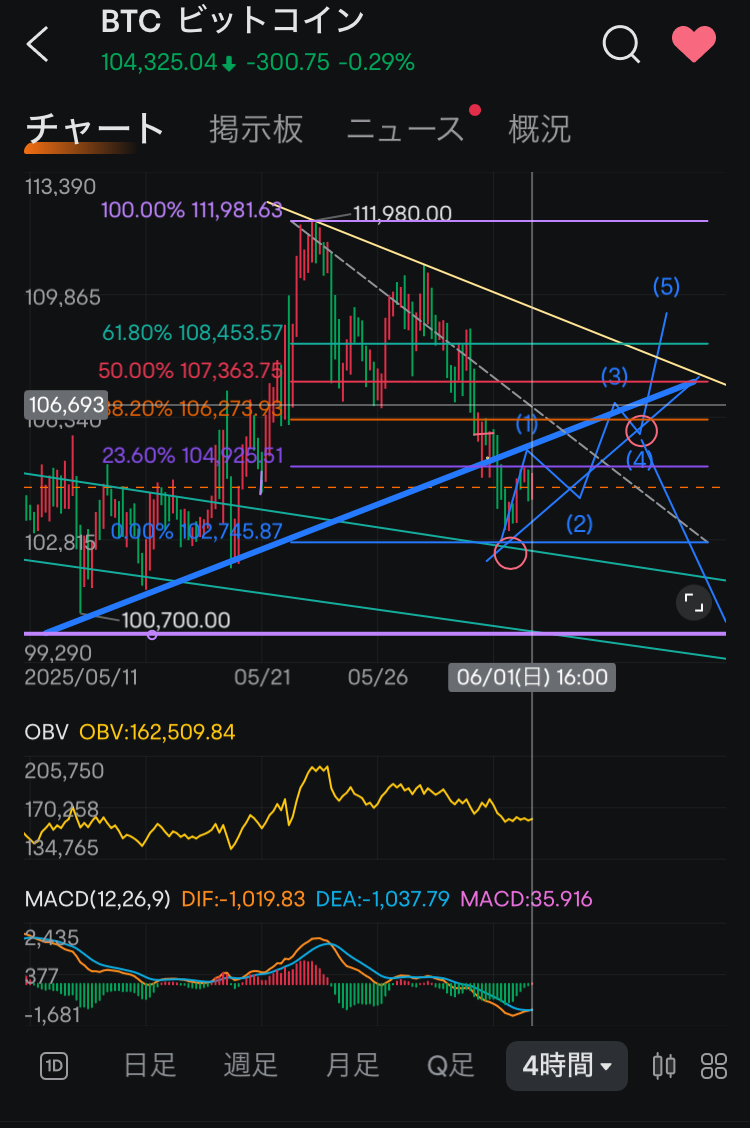This screenshot has height=1128, width=750.
Task: Open the 4時間 interval dropdown
Action: 566,1066
